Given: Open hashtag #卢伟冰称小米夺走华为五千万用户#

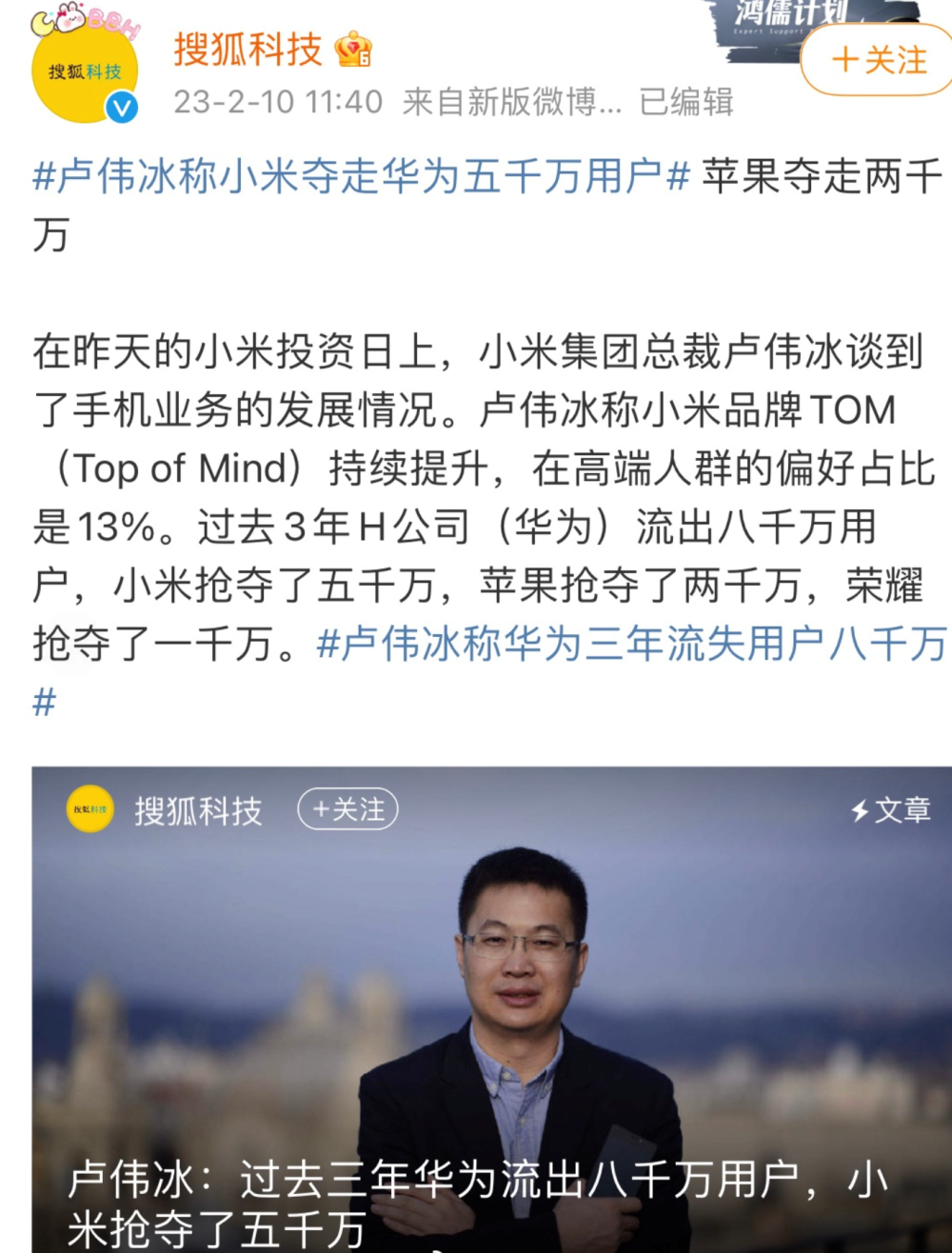Looking at the screenshot, I should coord(362,176).
